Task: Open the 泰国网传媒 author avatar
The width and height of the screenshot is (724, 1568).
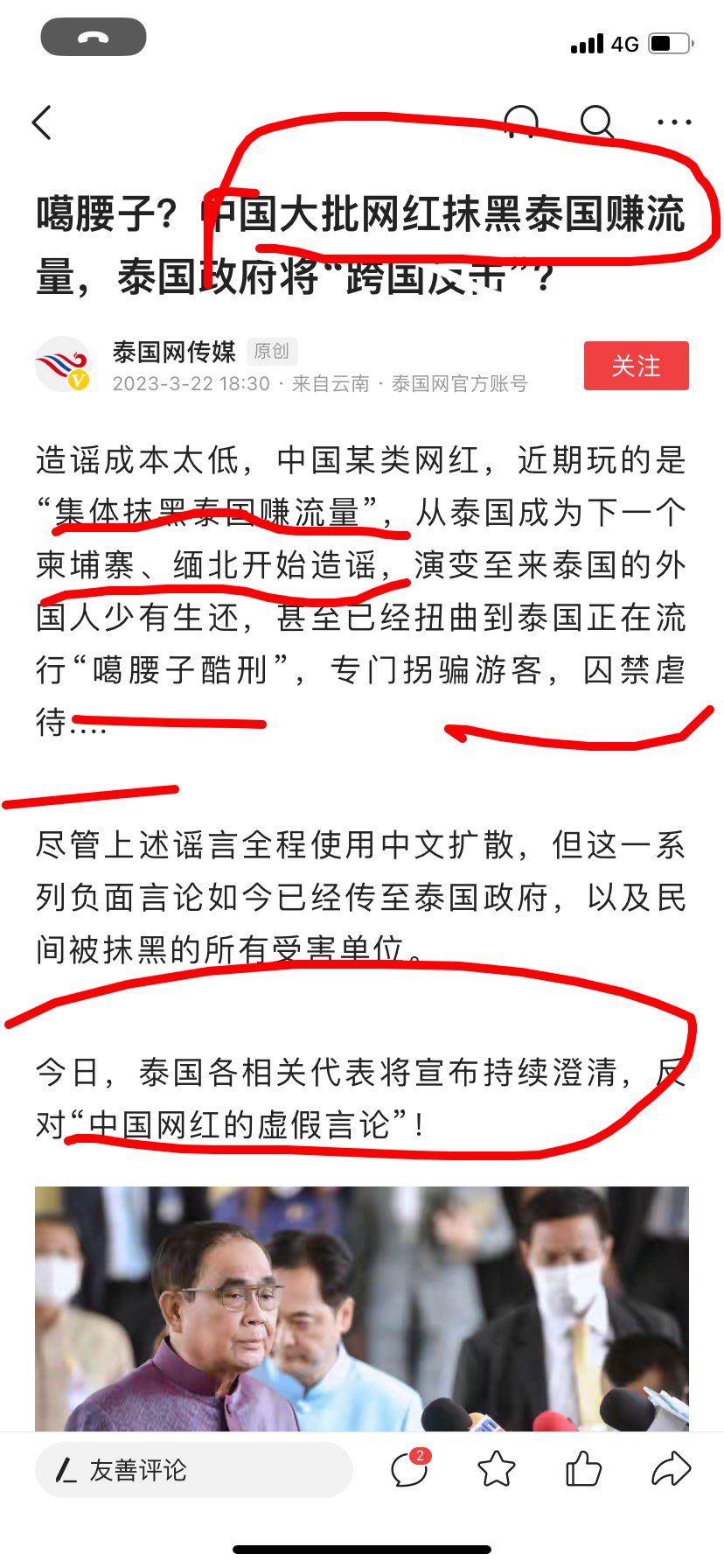Action: (x=62, y=365)
